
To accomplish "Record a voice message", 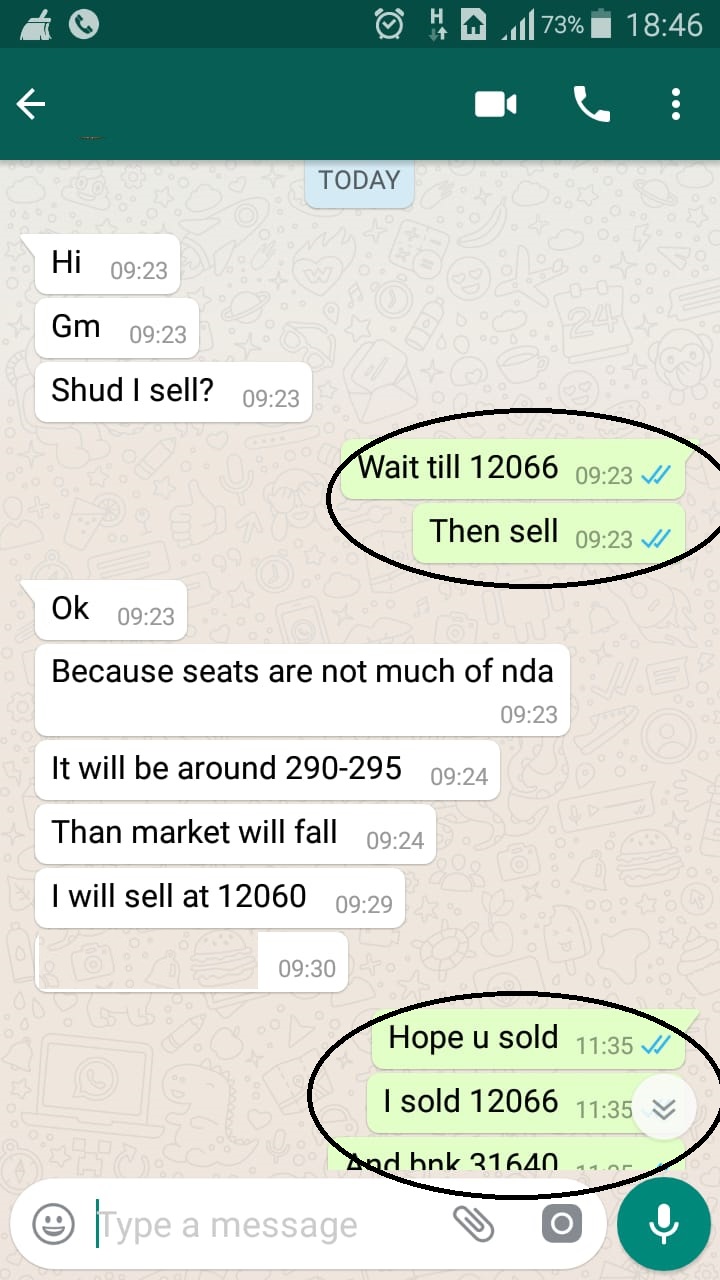I will click(x=664, y=1224).
